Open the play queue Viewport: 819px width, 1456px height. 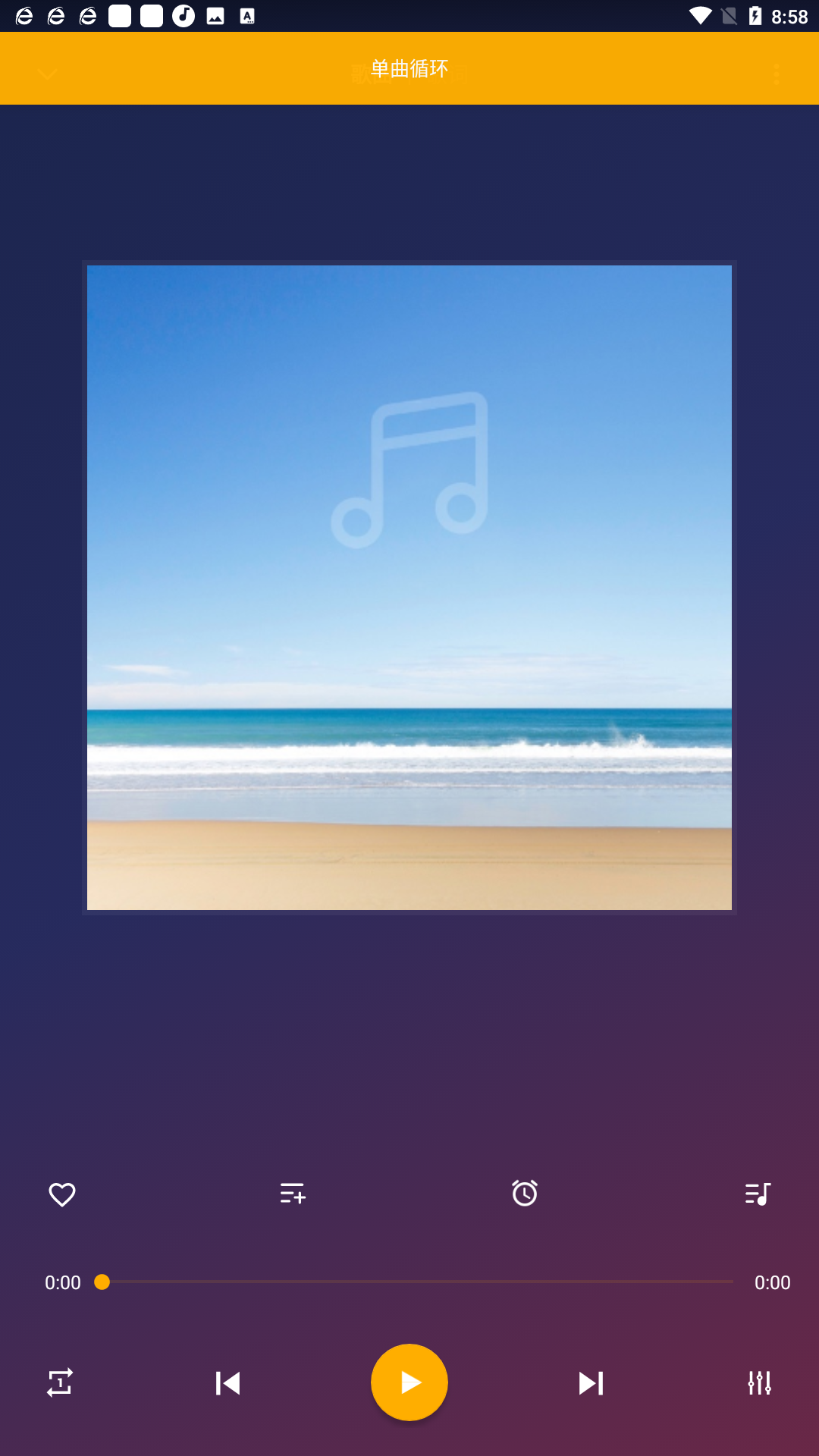pos(757,1194)
